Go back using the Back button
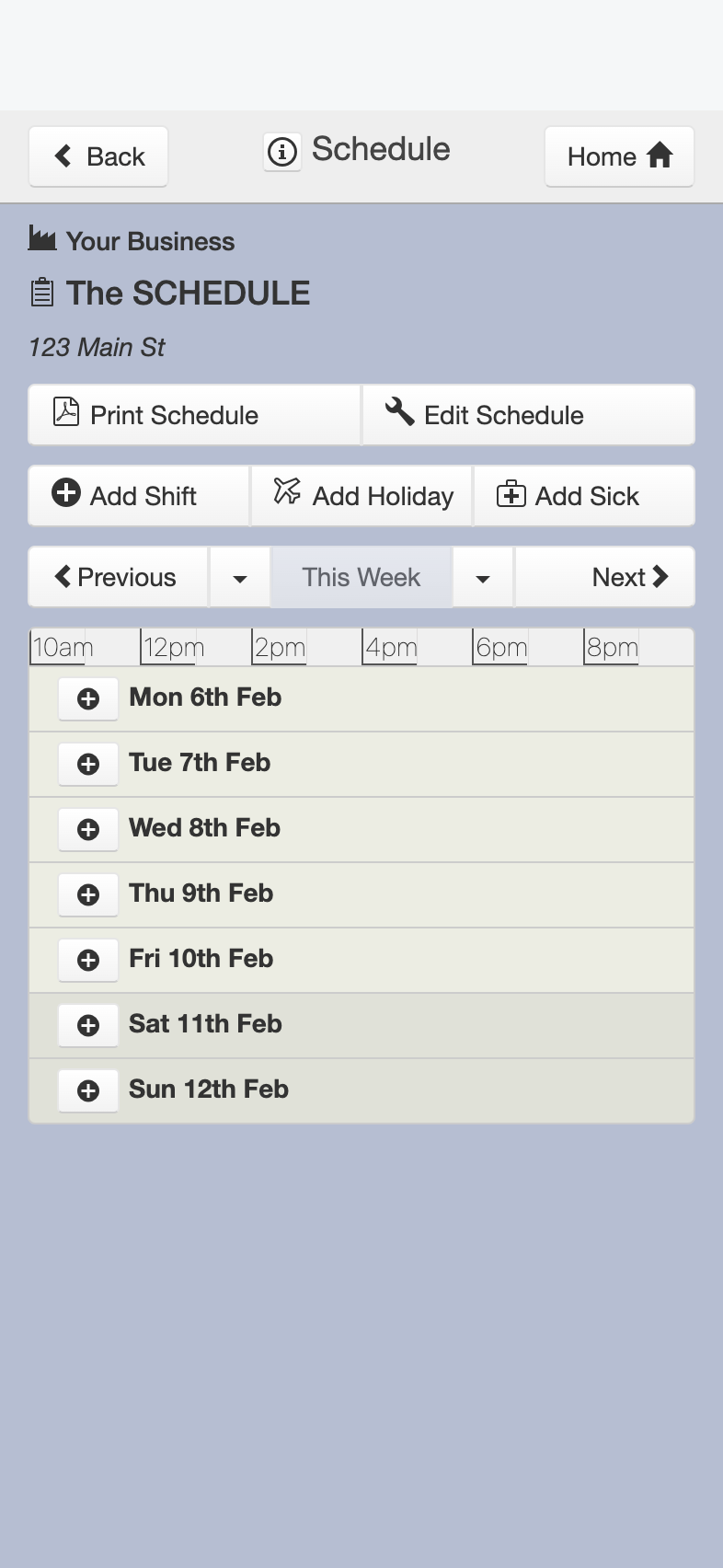The height and width of the screenshot is (1568, 723). (98, 156)
